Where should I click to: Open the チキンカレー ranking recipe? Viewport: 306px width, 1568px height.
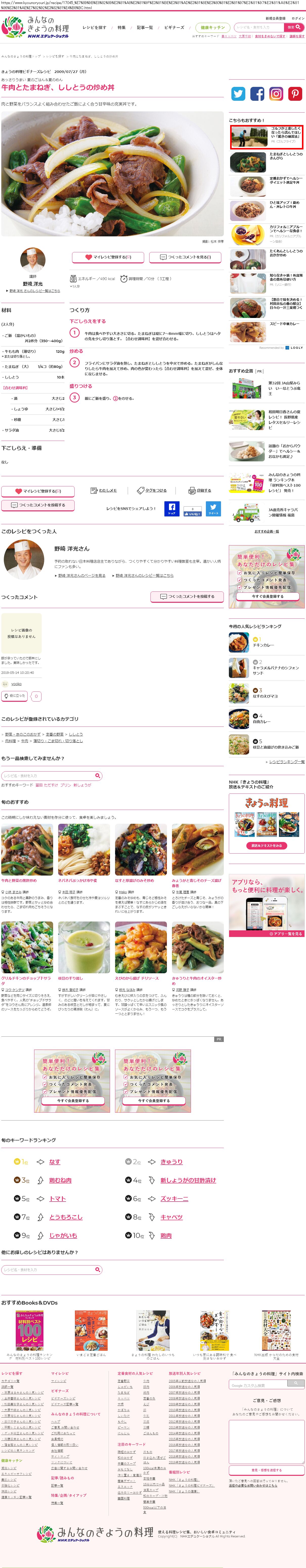pyautogui.click(x=263, y=645)
